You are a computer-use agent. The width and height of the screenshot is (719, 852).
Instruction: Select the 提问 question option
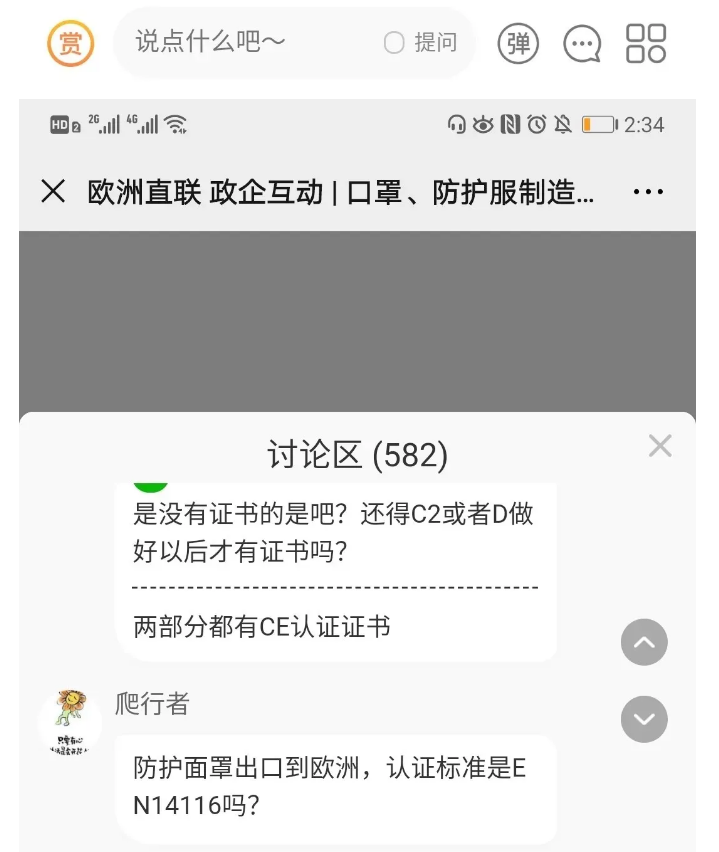tap(421, 42)
